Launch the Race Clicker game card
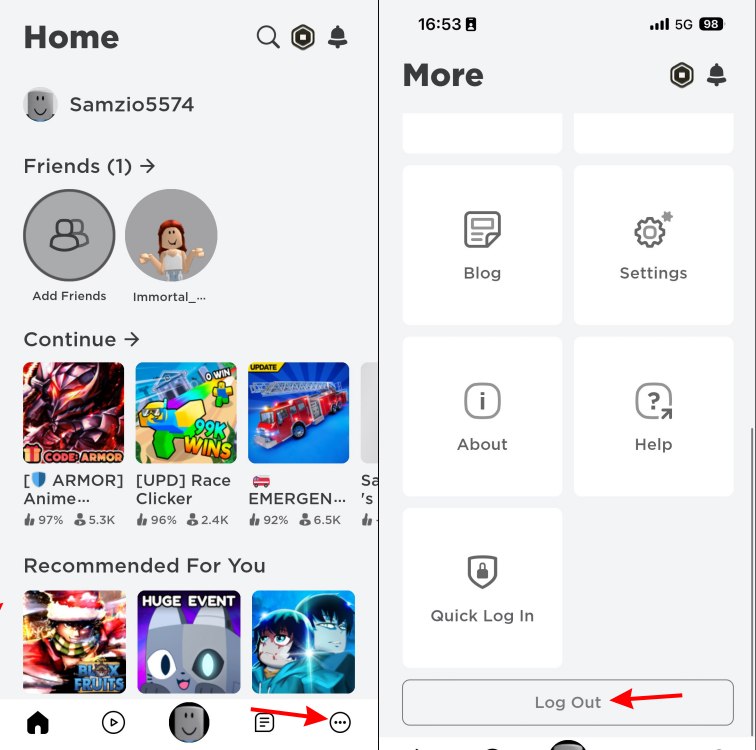This screenshot has width=756, height=750. click(x=186, y=411)
